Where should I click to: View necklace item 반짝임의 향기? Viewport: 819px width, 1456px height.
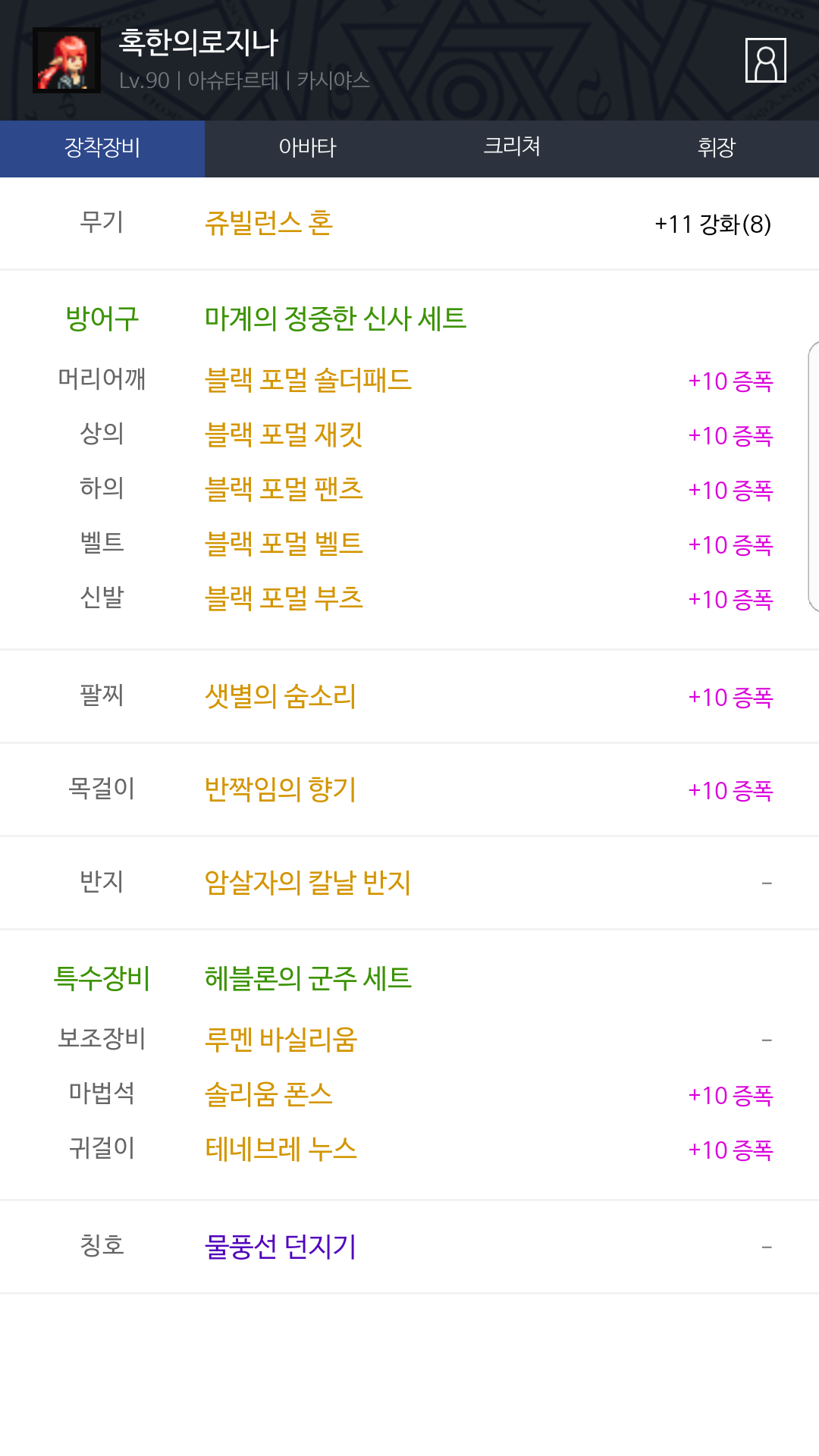(280, 789)
